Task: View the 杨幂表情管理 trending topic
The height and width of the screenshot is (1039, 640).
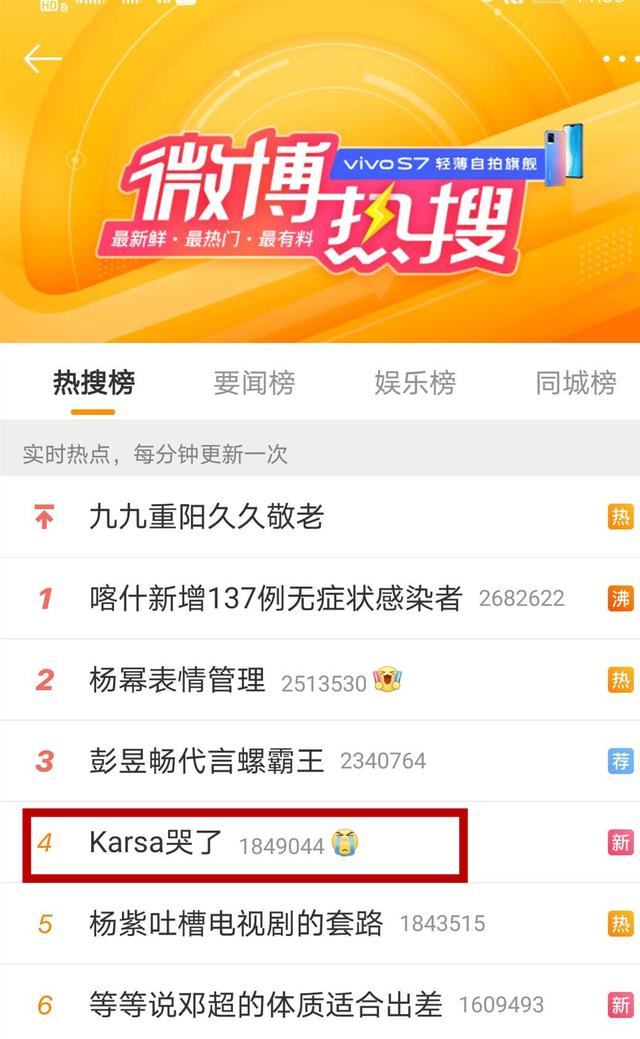Action: coord(177,681)
